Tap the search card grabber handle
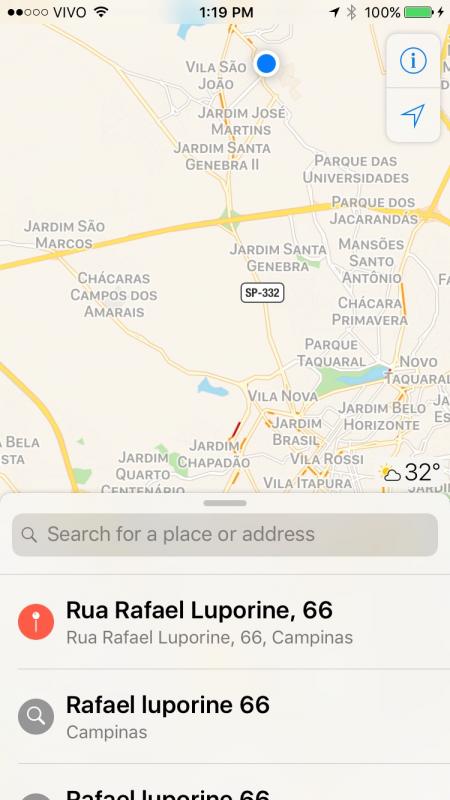Viewport: 450px width, 800px height. [x=225, y=503]
